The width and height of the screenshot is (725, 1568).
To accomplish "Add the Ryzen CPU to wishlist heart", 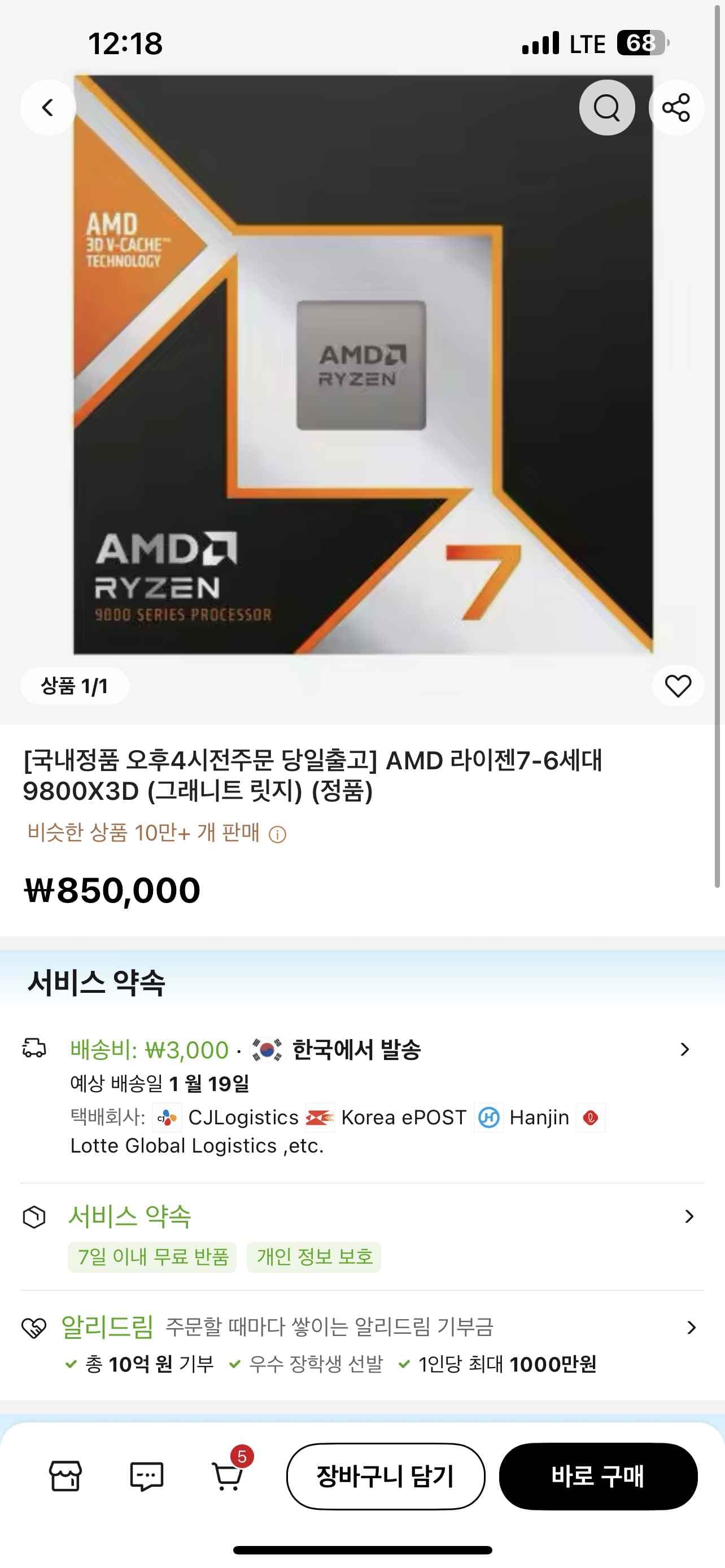I will (678, 686).
